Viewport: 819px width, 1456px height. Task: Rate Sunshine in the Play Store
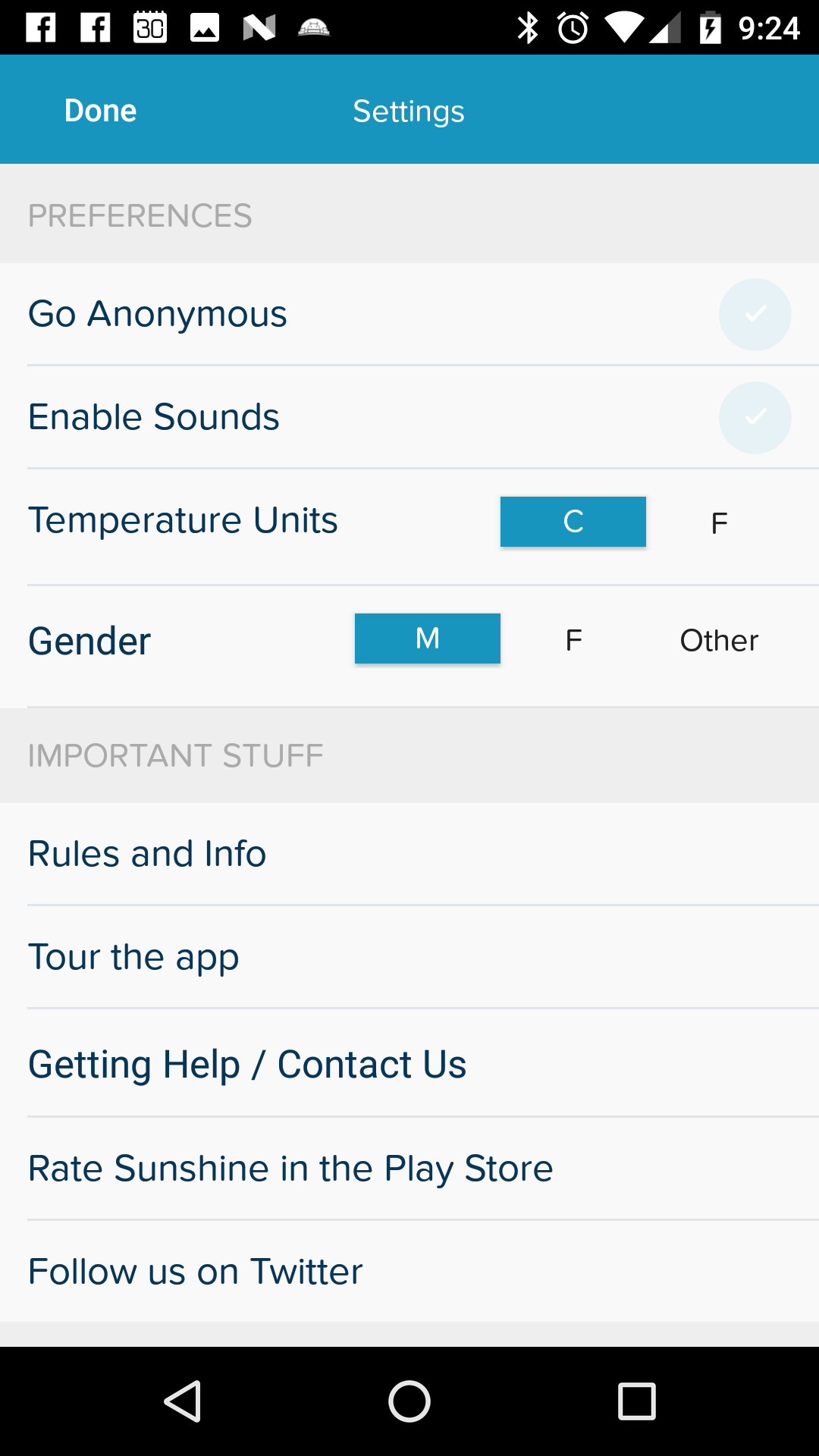pos(409,1168)
